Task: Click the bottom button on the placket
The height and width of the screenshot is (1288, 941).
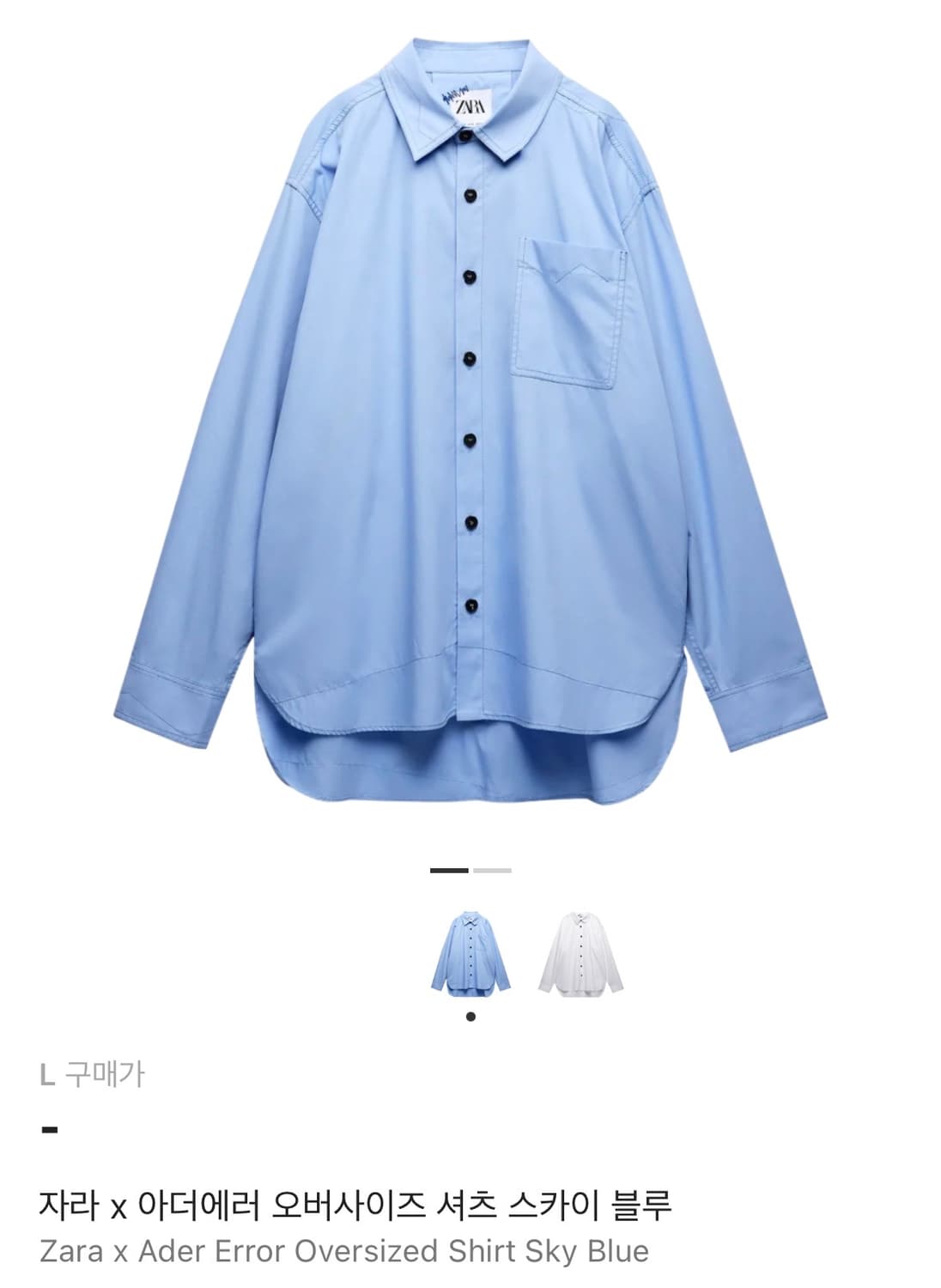Action: (x=473, y=605)
